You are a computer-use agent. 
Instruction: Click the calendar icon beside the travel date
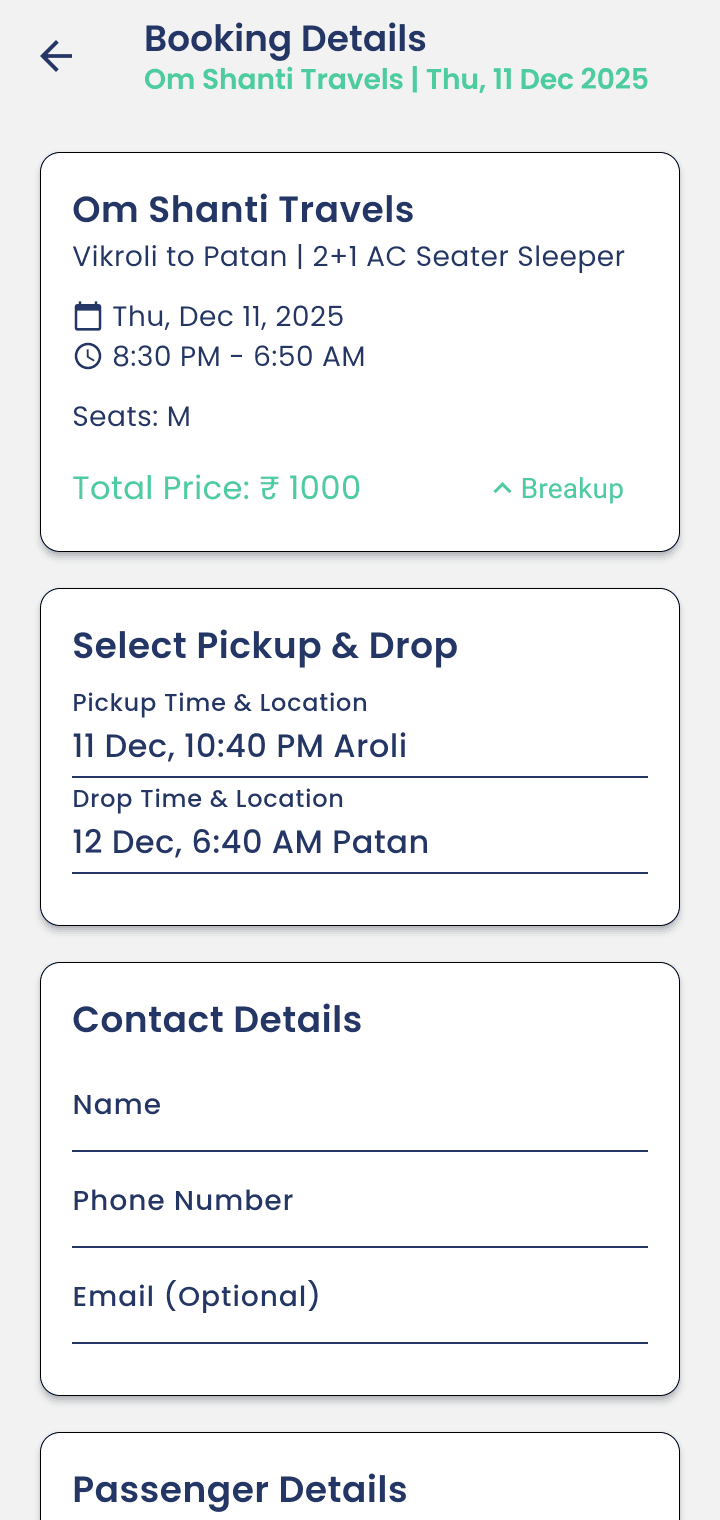88,315
